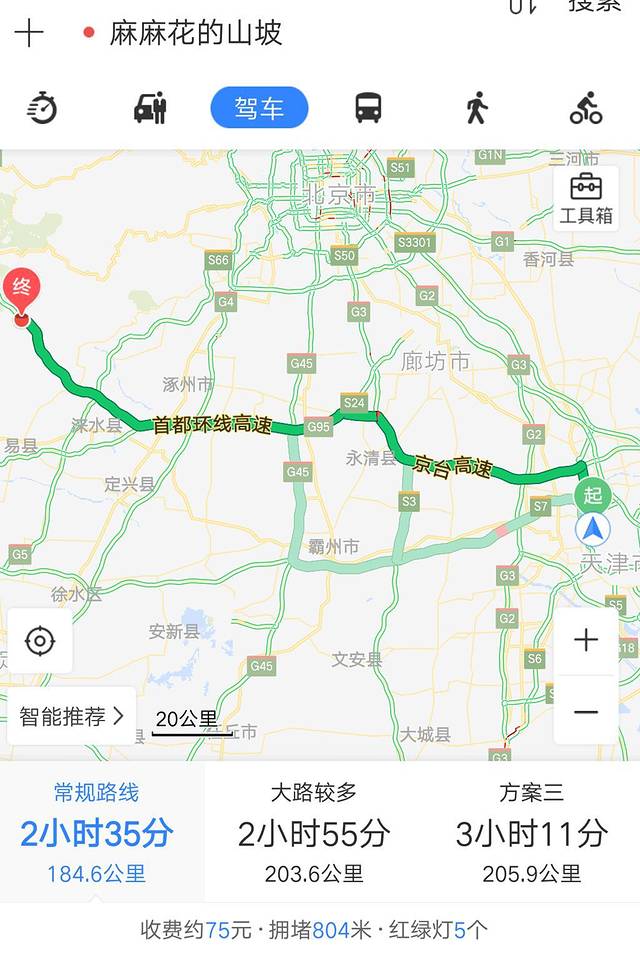Switch to the stopwatch travel mode tab
This screenshot has height=965, width=640.
tap(41, 108)
